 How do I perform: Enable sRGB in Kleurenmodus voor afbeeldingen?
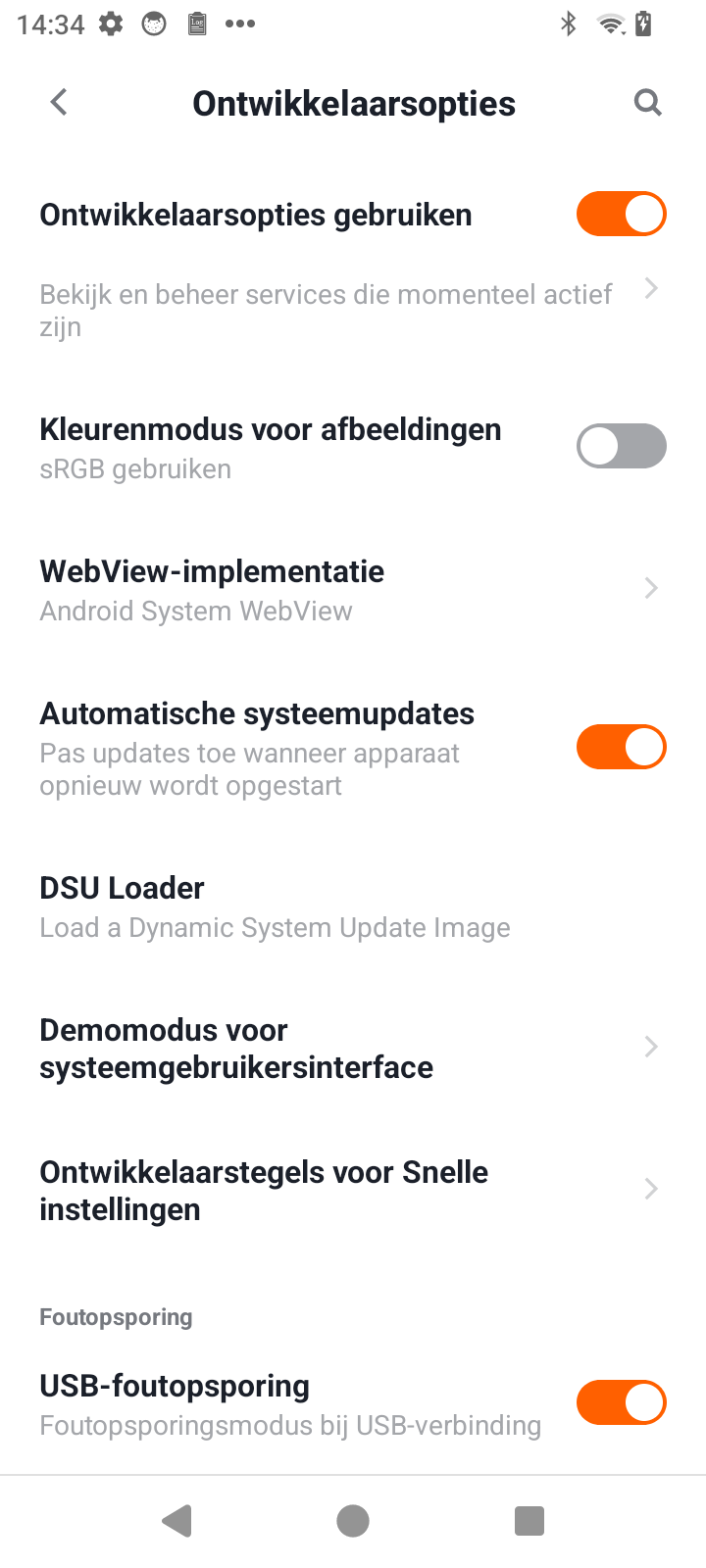[x=621, y=446]
